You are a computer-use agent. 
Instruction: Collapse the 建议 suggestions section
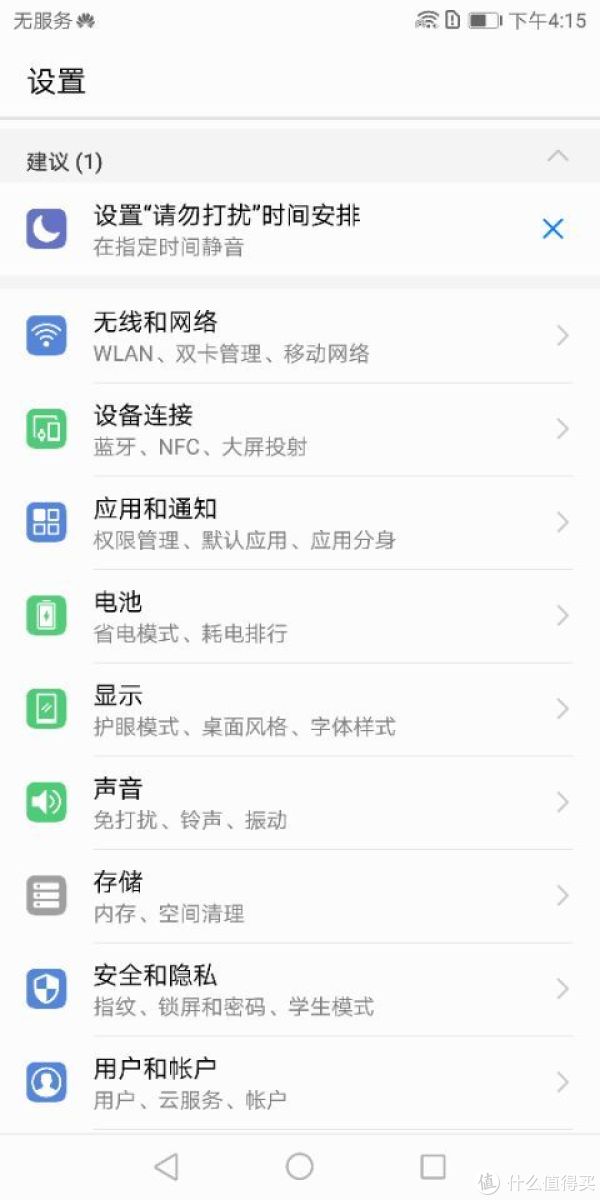click(558, 157)
